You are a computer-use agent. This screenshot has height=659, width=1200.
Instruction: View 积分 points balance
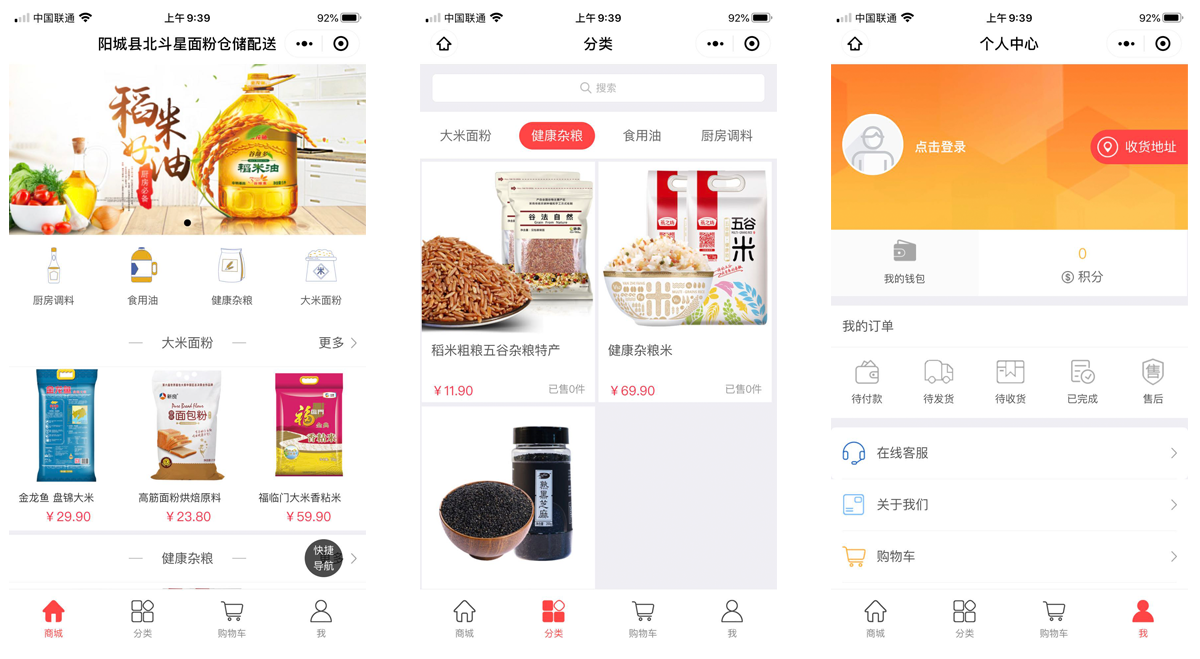pyautogui.click(x=1082, y=265)
